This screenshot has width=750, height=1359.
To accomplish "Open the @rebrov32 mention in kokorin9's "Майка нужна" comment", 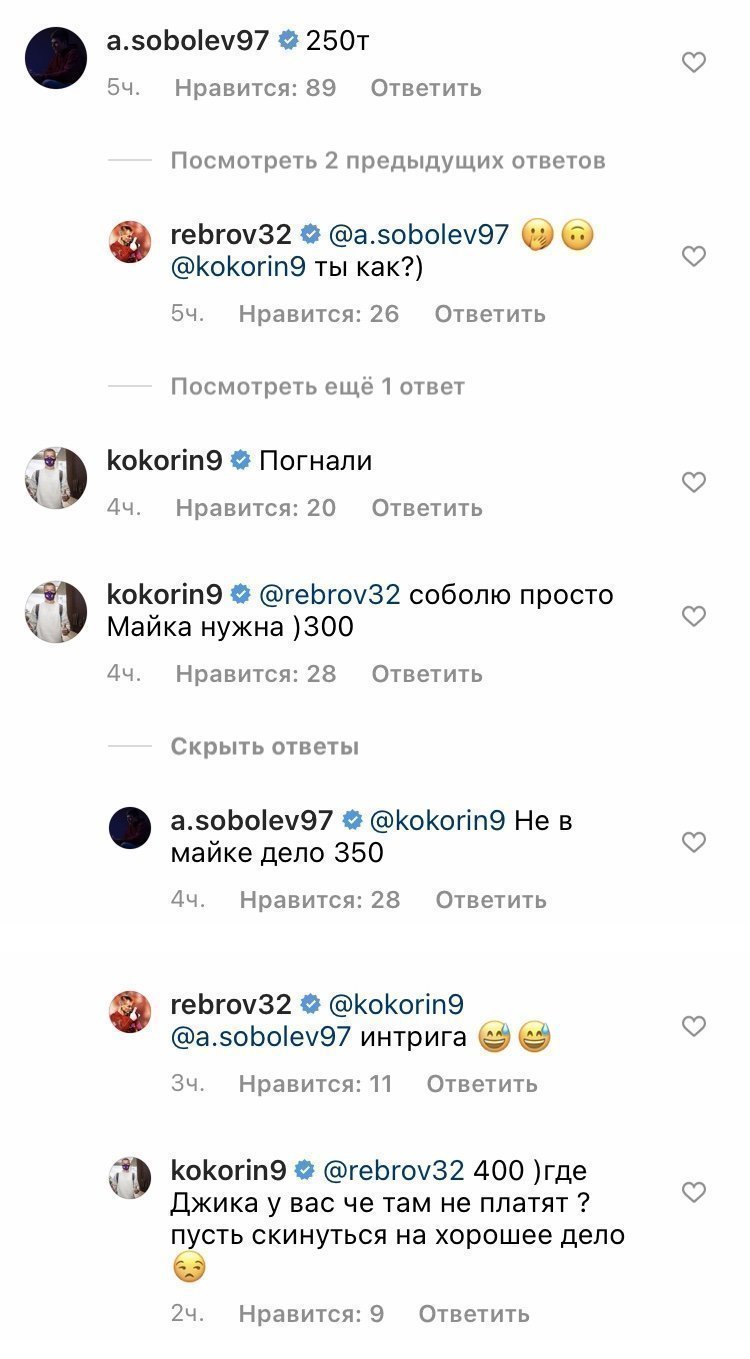I will 330,595.
